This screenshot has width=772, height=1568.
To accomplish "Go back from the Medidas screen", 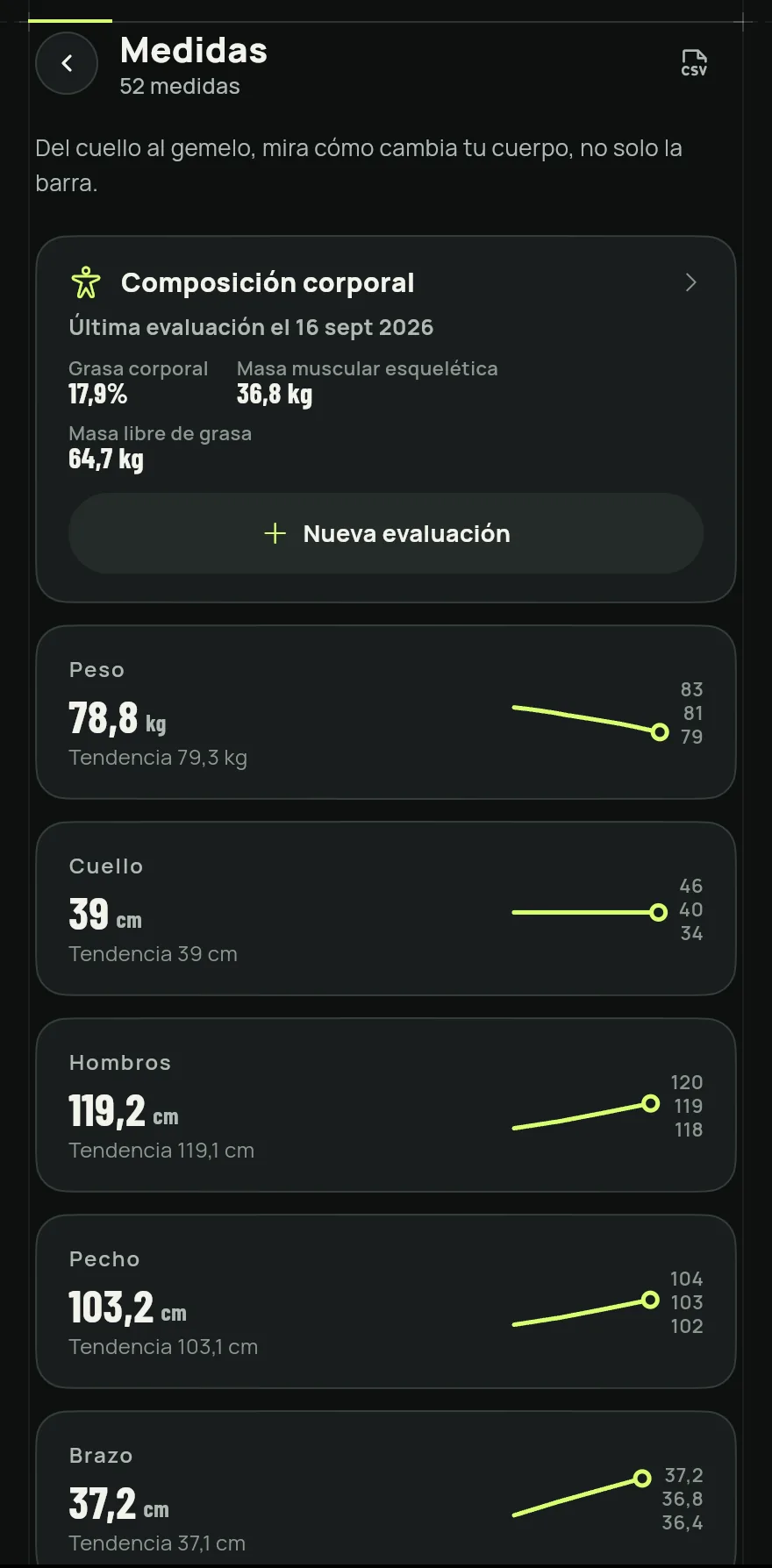I will click(67, 63).
